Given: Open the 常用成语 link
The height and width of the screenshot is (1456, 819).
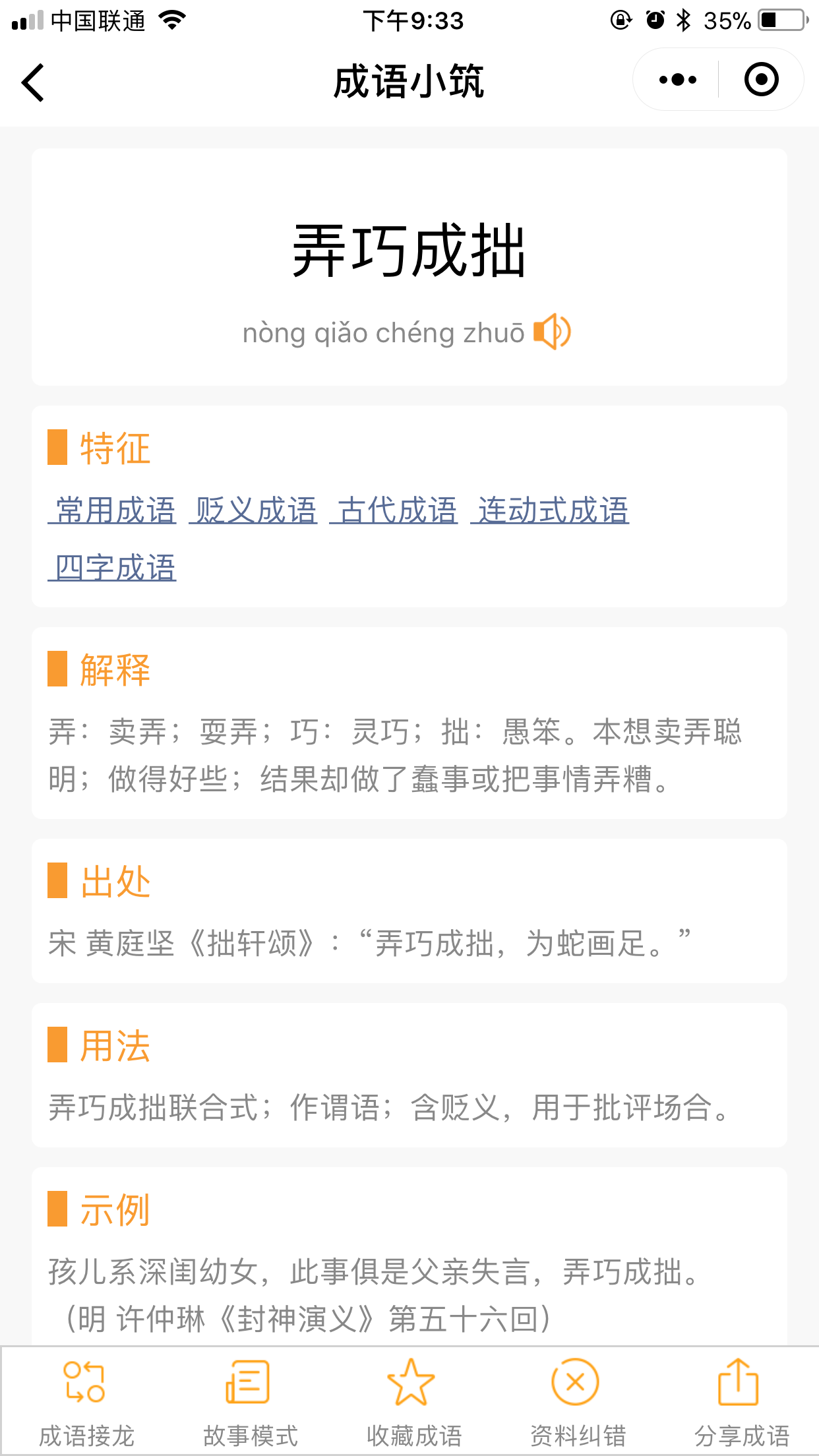Looking at the screenshot, I should click(x=112, y=510).
